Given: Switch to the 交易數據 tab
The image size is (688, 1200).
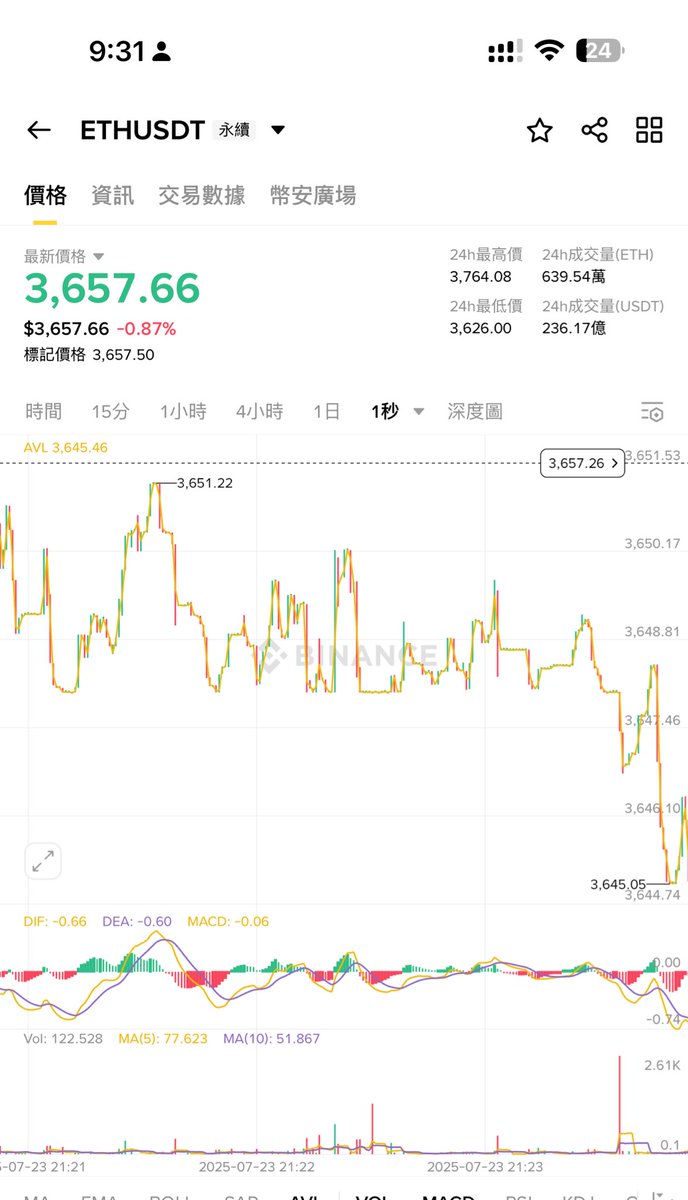Looking at the screenshot, I should point(201,195).
